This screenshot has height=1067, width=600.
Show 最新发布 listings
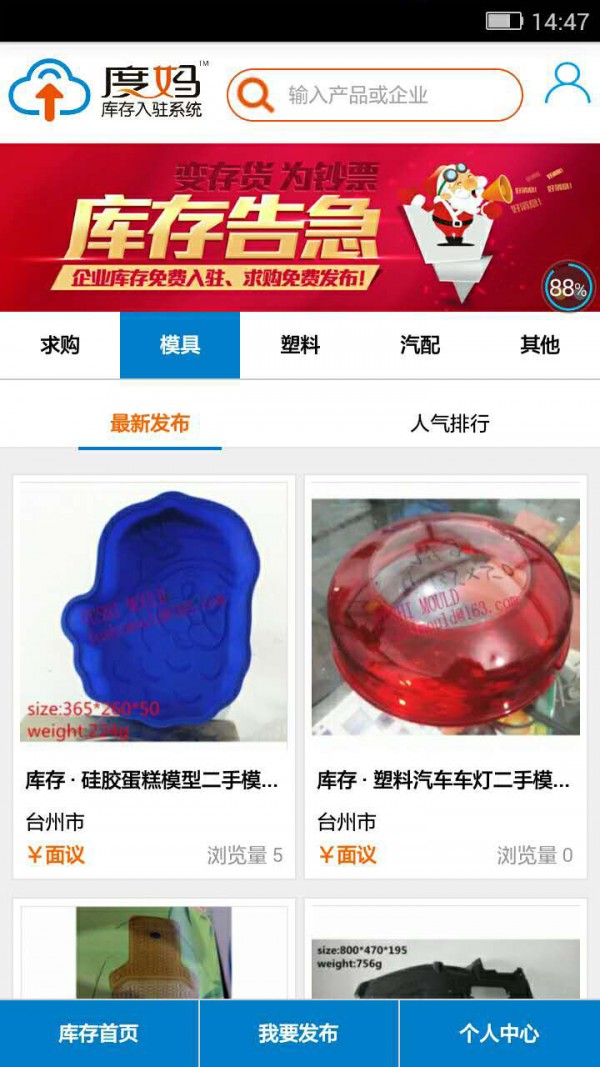click(x=150, y=423)
